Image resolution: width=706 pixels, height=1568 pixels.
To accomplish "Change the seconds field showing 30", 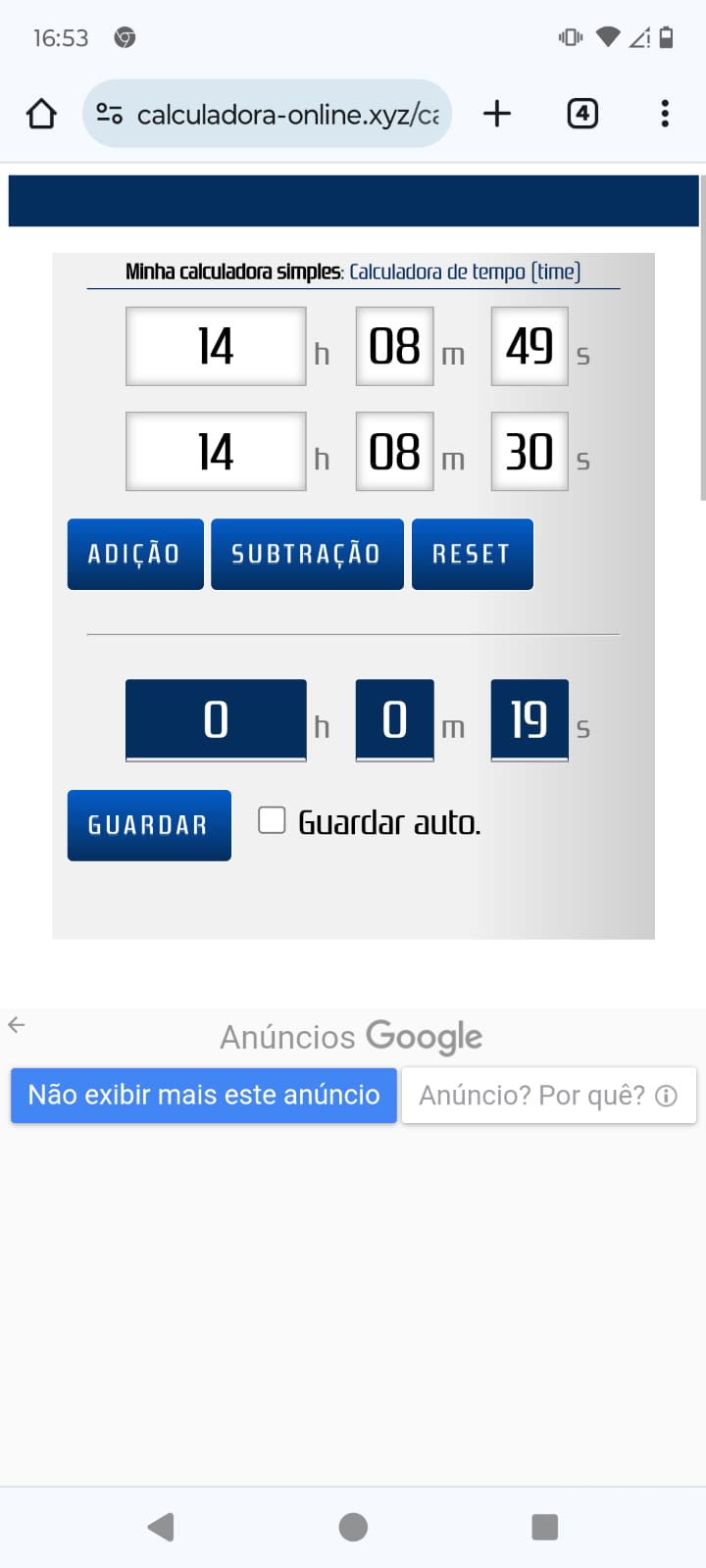I will [529, 452].
